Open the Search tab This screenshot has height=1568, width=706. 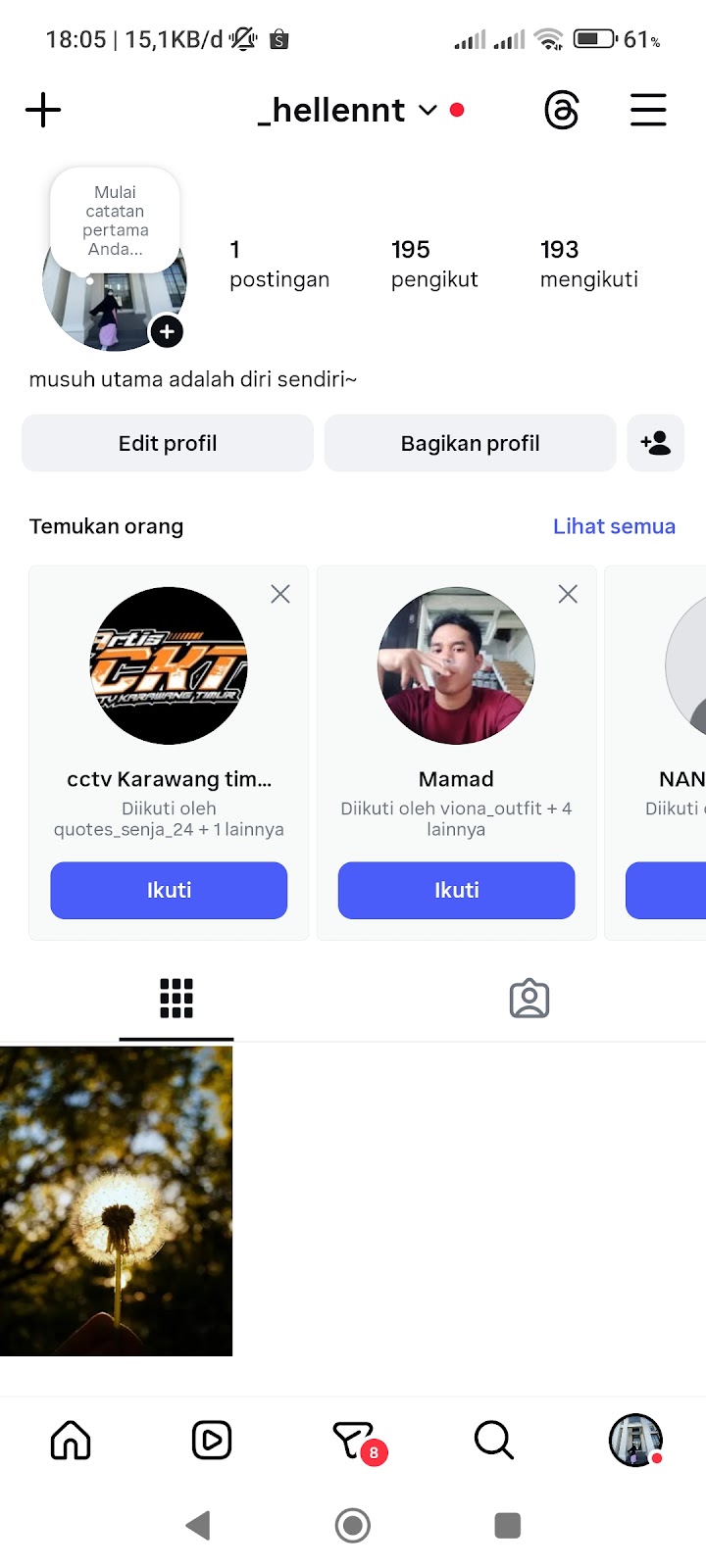(493, 1441)
